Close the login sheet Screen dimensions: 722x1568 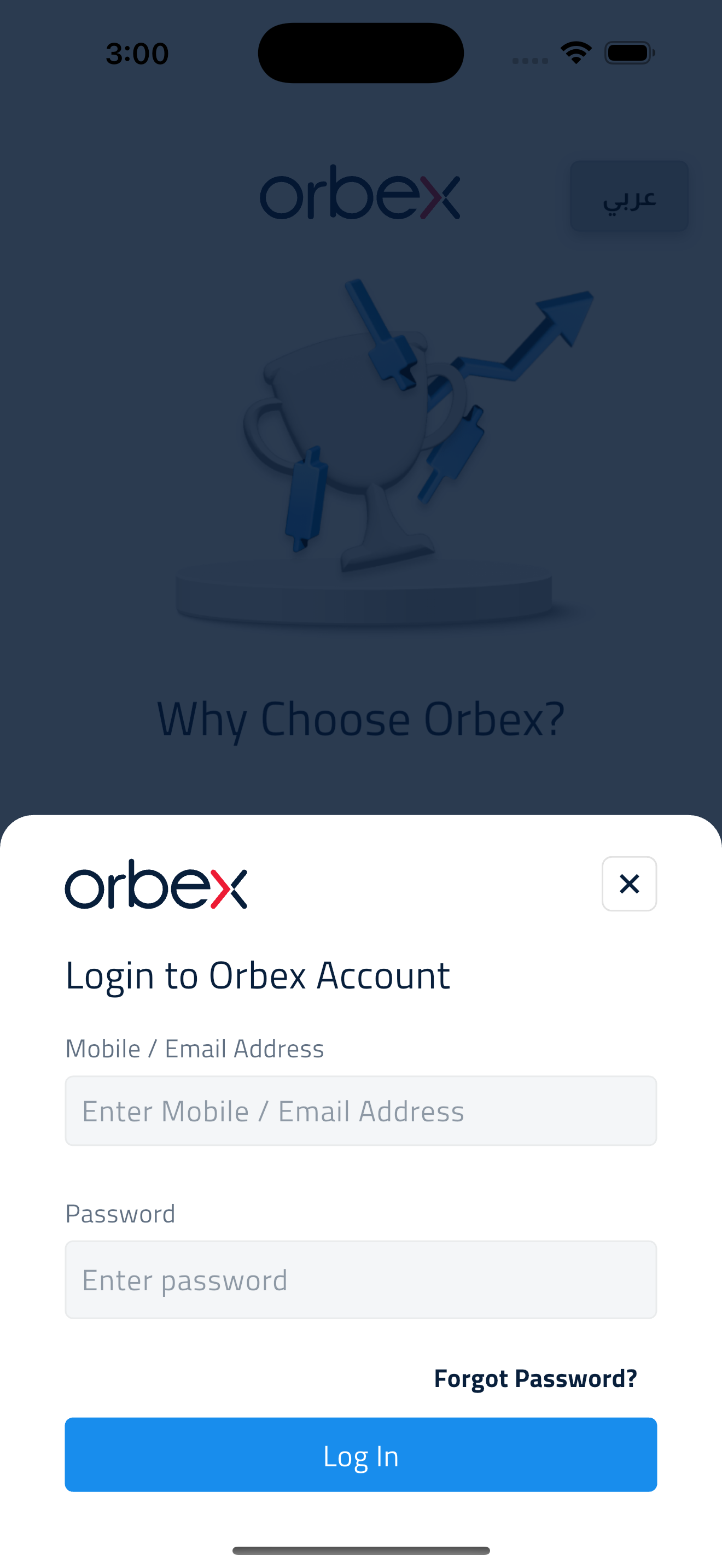(629, 883)
